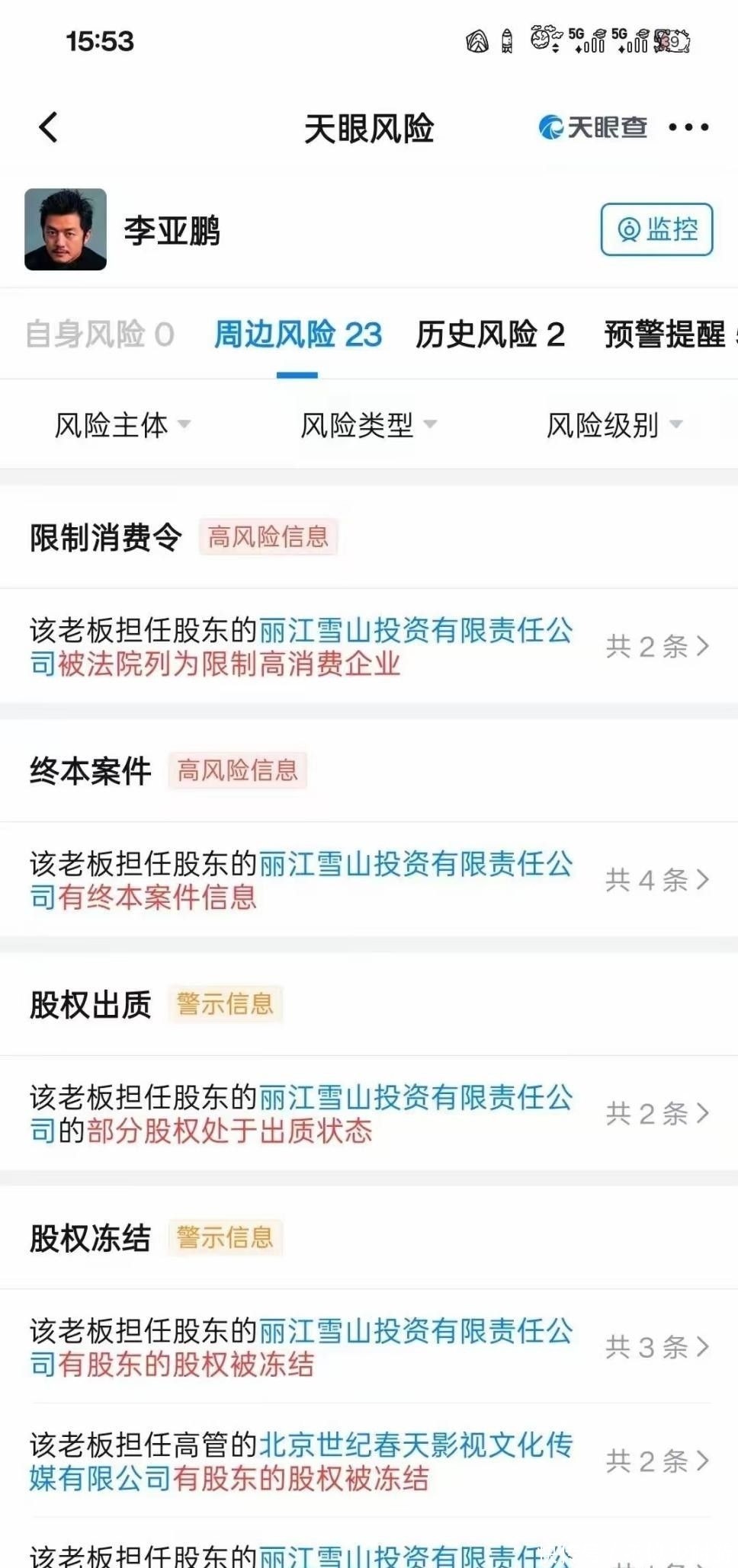This screenshot has height=1568, width=738.
Task: Open the three-dot overflow menu
Action: [x=688, y=128]
